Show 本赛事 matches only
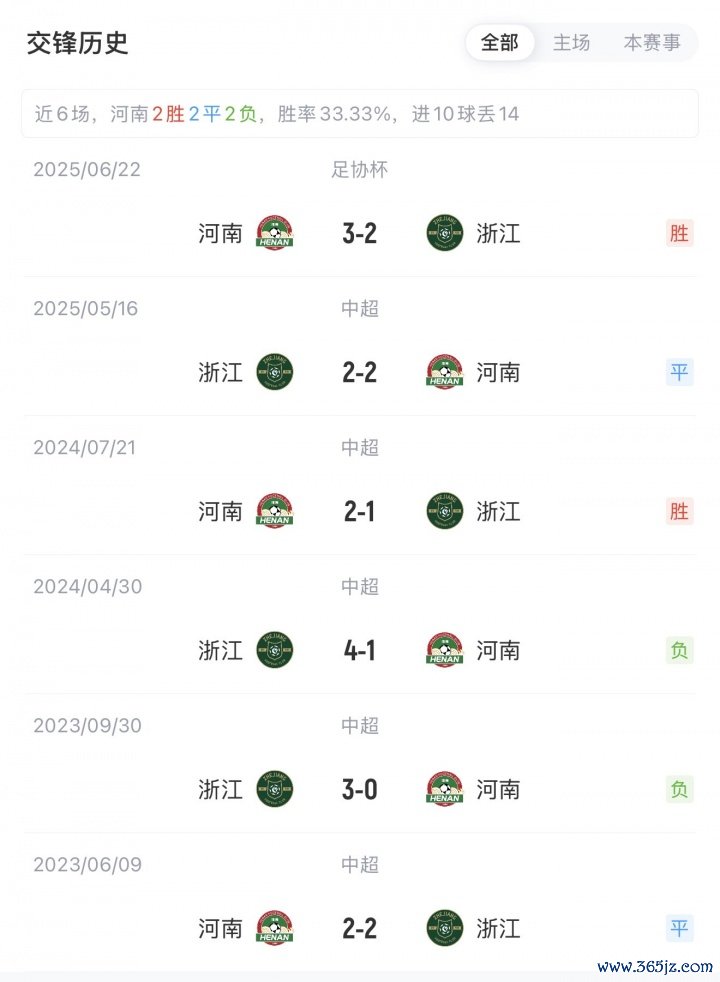 652,43
